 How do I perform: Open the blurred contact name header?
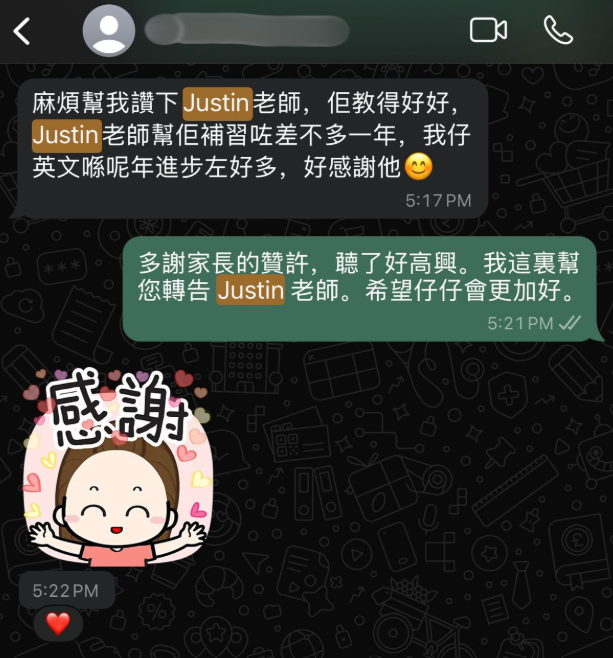[x=247, y=30]
